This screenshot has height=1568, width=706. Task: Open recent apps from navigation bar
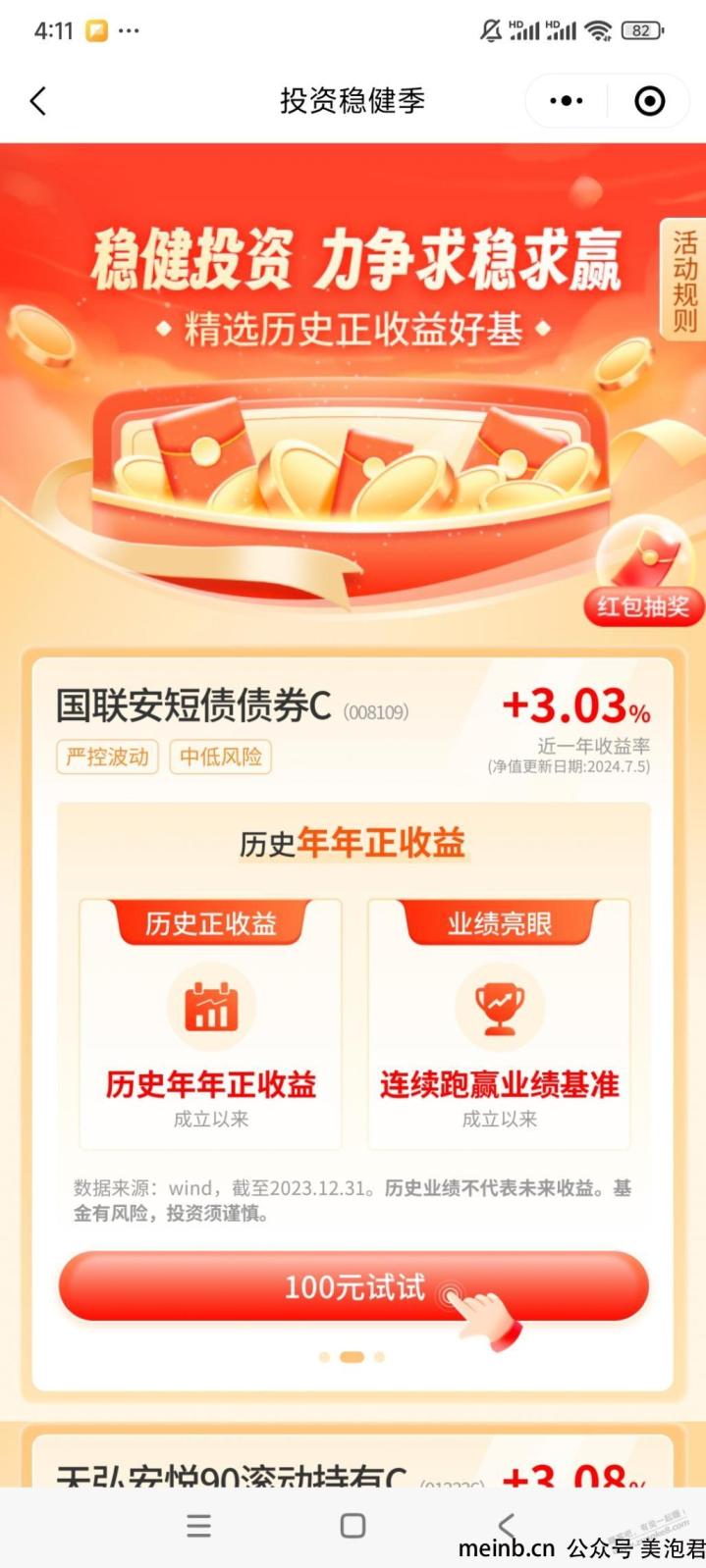tap(199, 1526)
